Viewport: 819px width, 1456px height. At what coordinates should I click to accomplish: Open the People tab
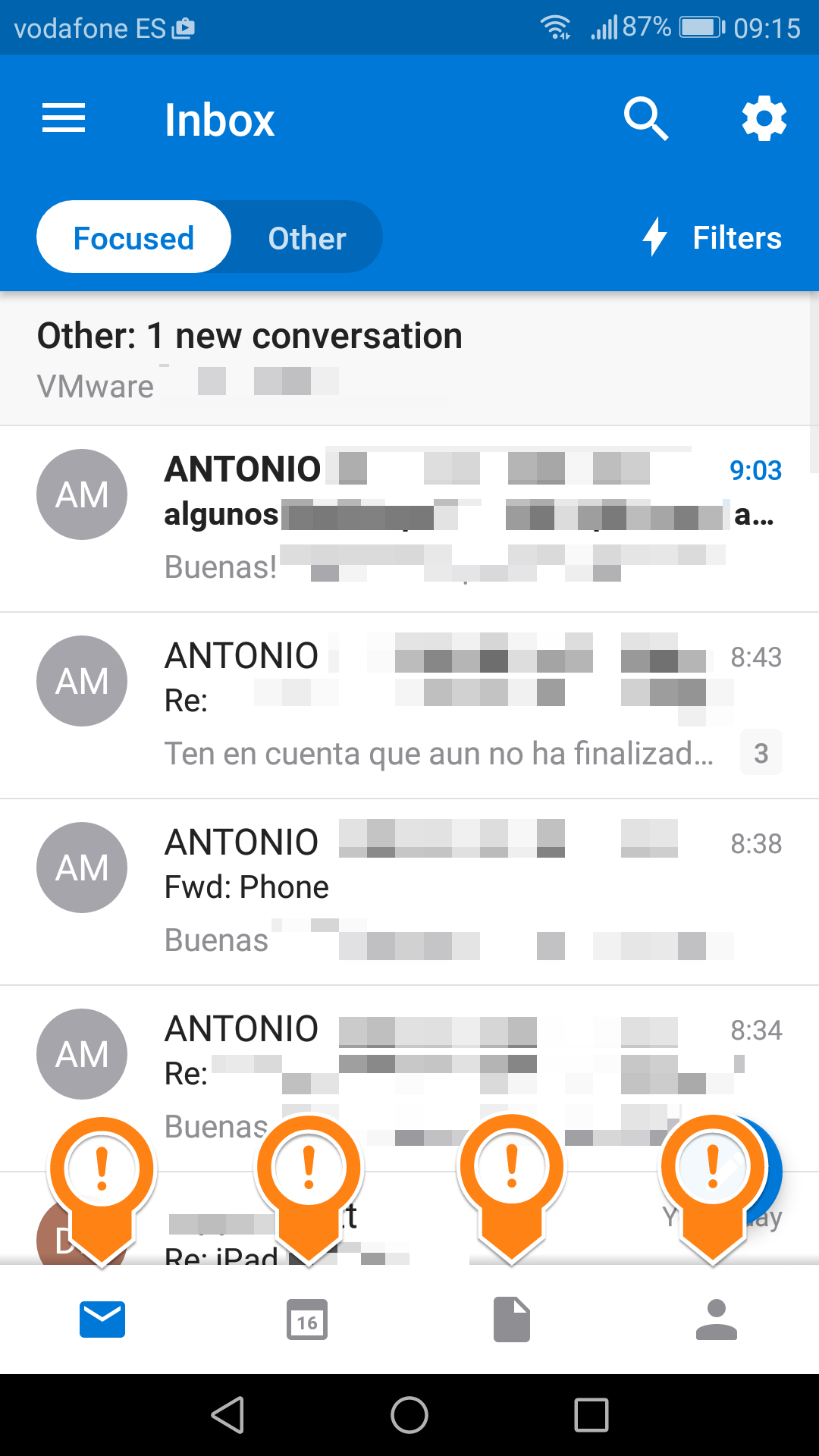click(717, 1319)
